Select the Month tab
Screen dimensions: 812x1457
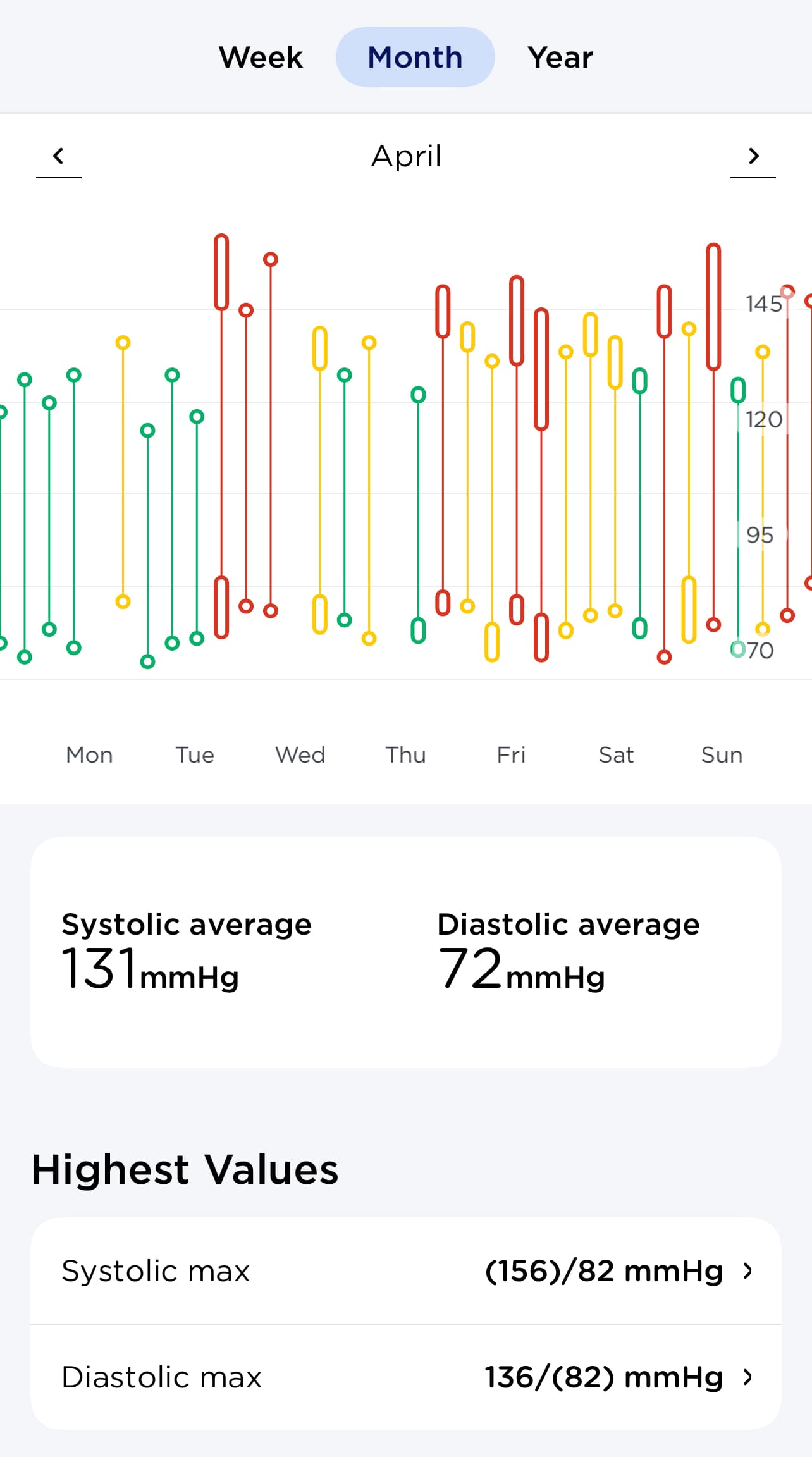pyautogui.click(x=415, y=58)
